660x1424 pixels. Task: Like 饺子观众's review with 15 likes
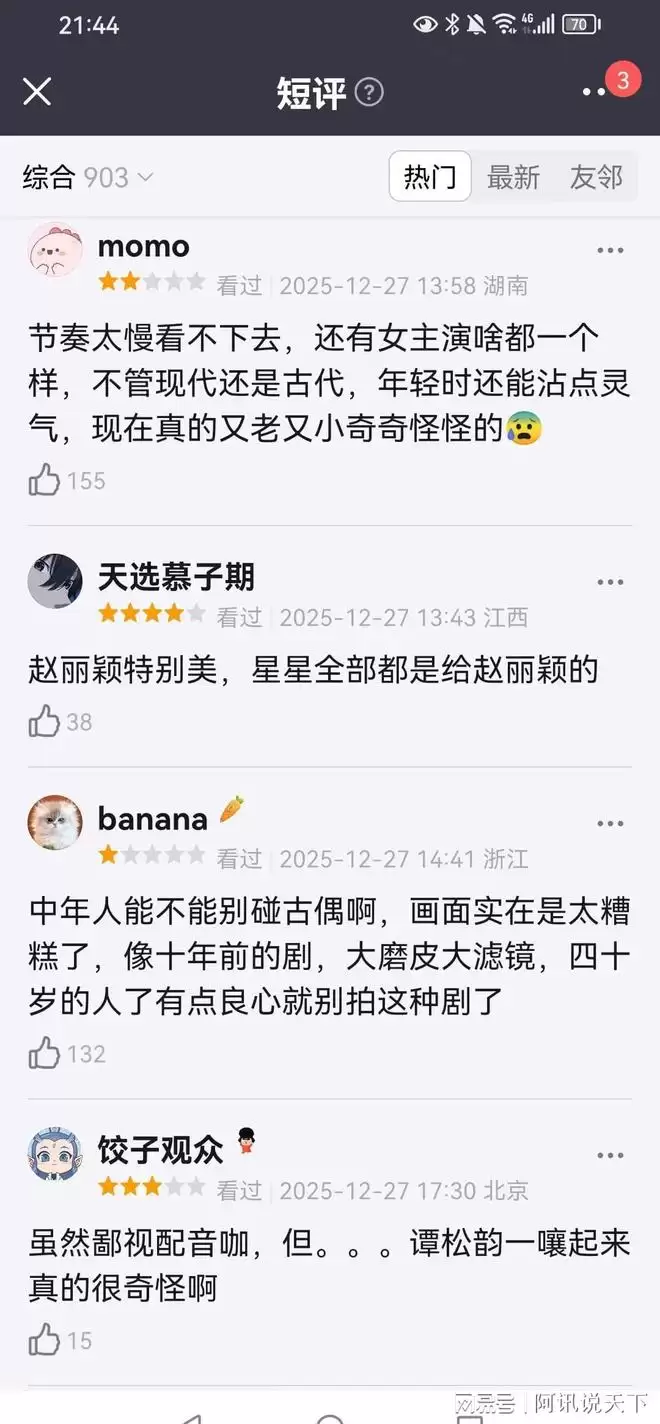click(x=45, y=1340)
